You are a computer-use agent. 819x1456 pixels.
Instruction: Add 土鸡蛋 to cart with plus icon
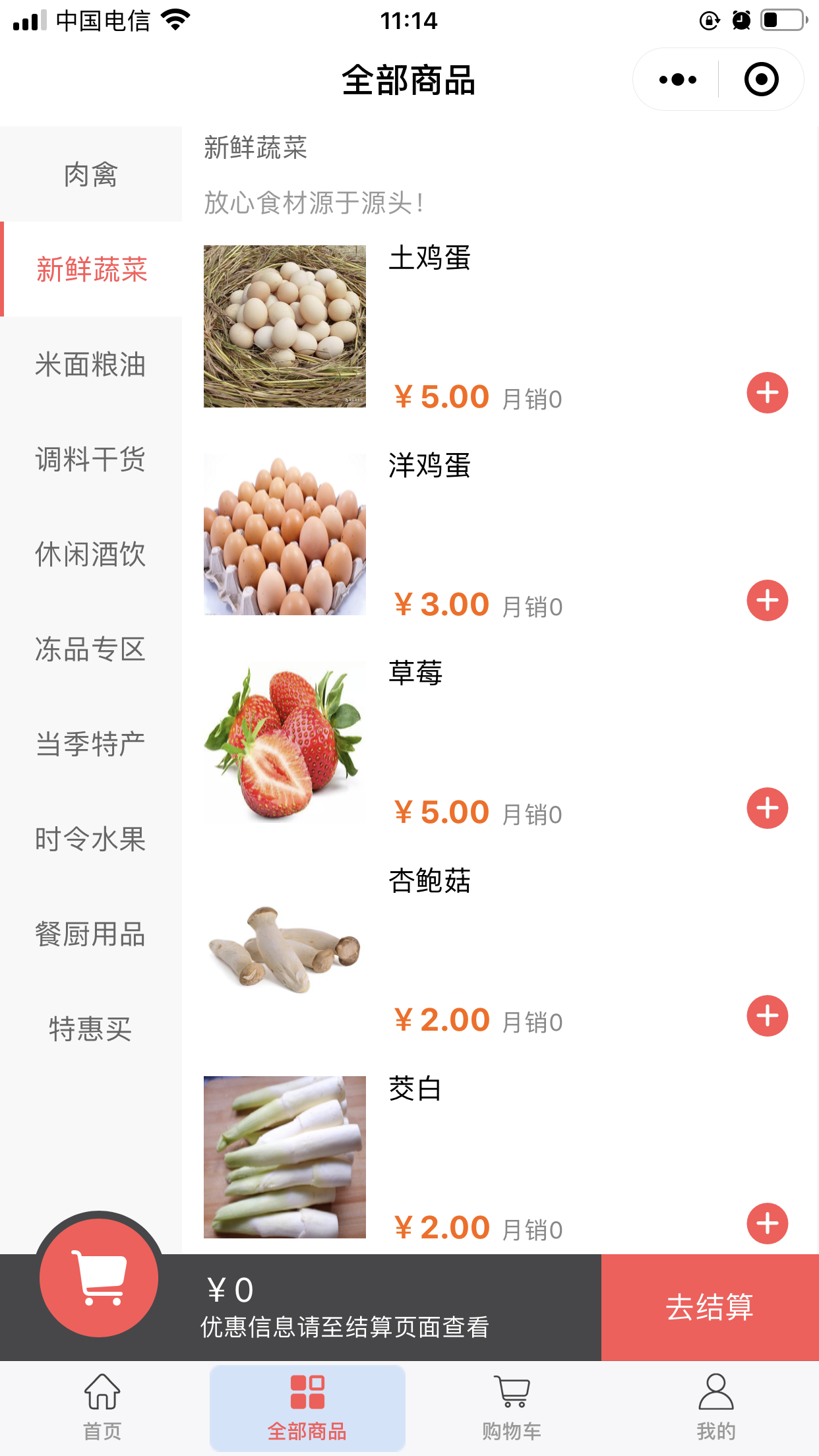[767, 392]
